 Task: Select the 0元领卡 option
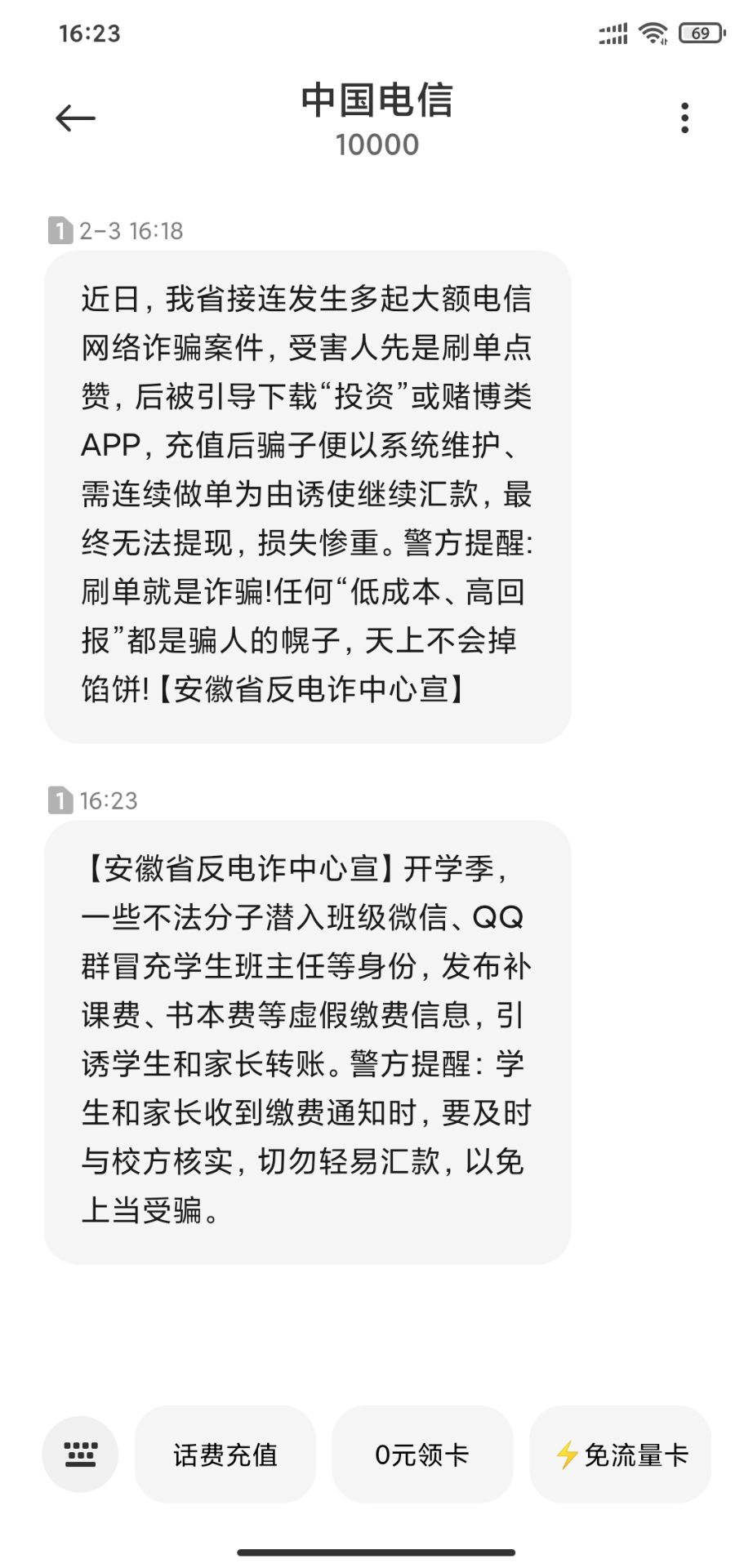pos(422,1454)
